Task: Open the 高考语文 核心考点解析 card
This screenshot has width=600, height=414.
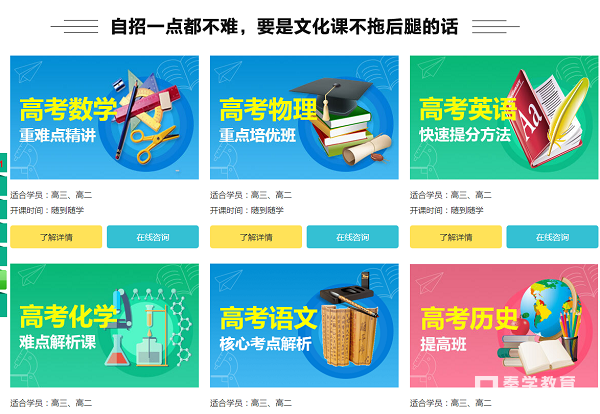Action: 304,326
